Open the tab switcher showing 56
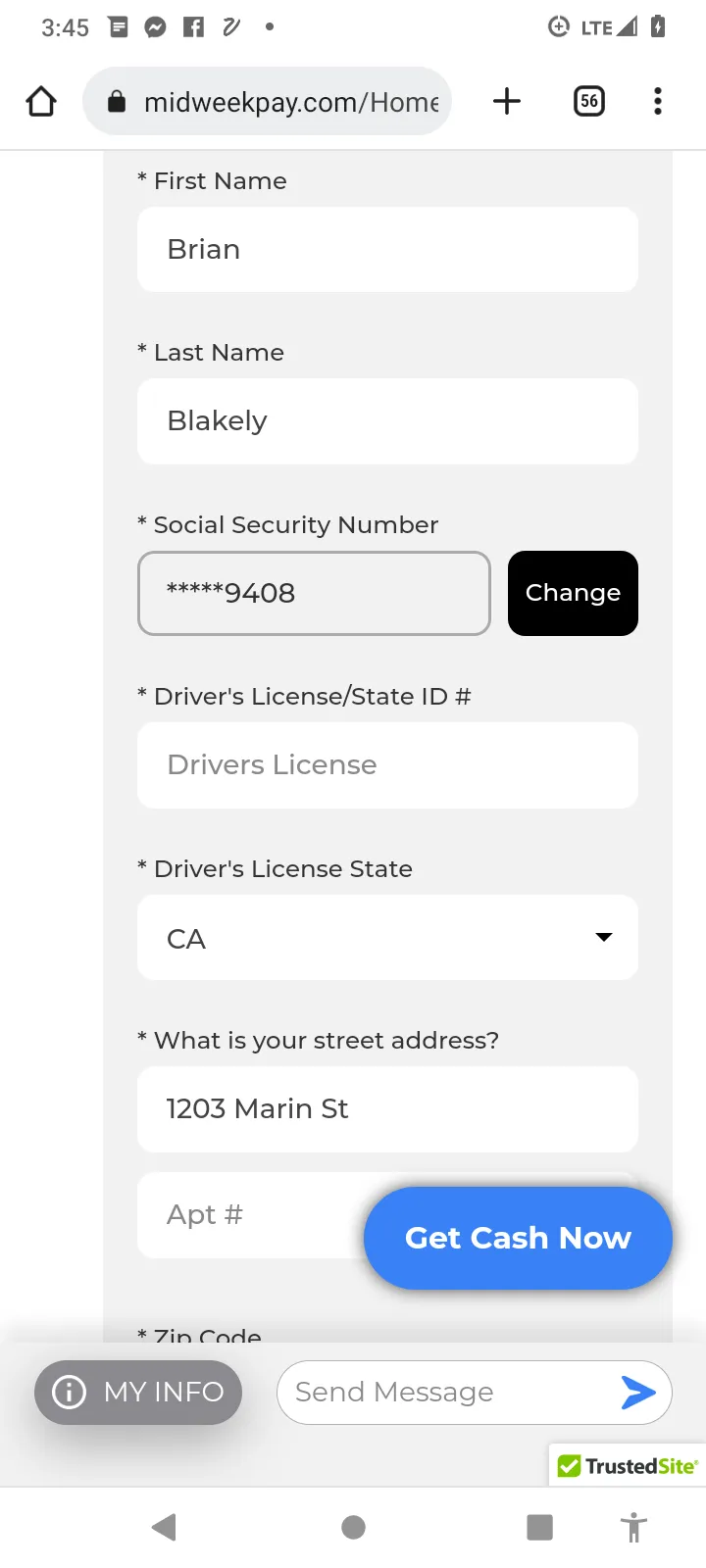The image size is (706, 1568). click(589, 101)
